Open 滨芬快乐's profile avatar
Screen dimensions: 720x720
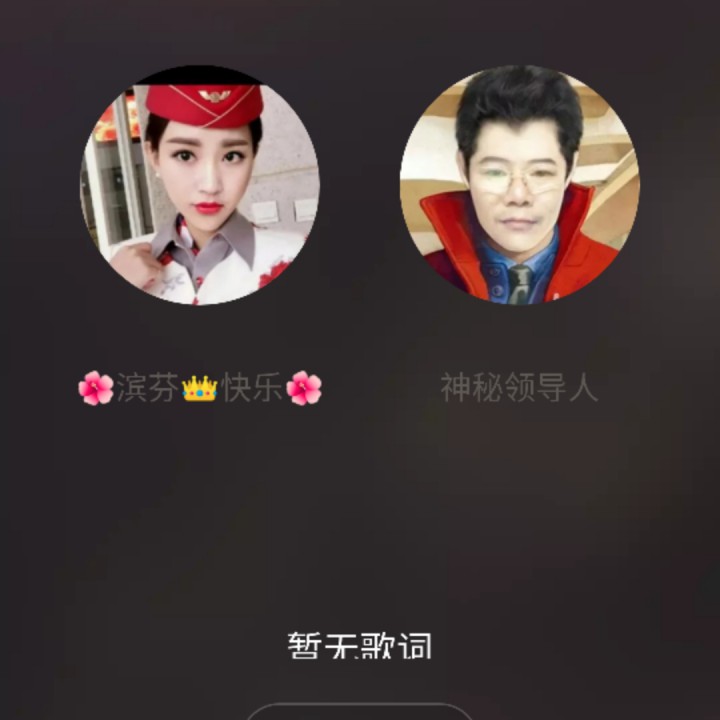coord(200,185)
